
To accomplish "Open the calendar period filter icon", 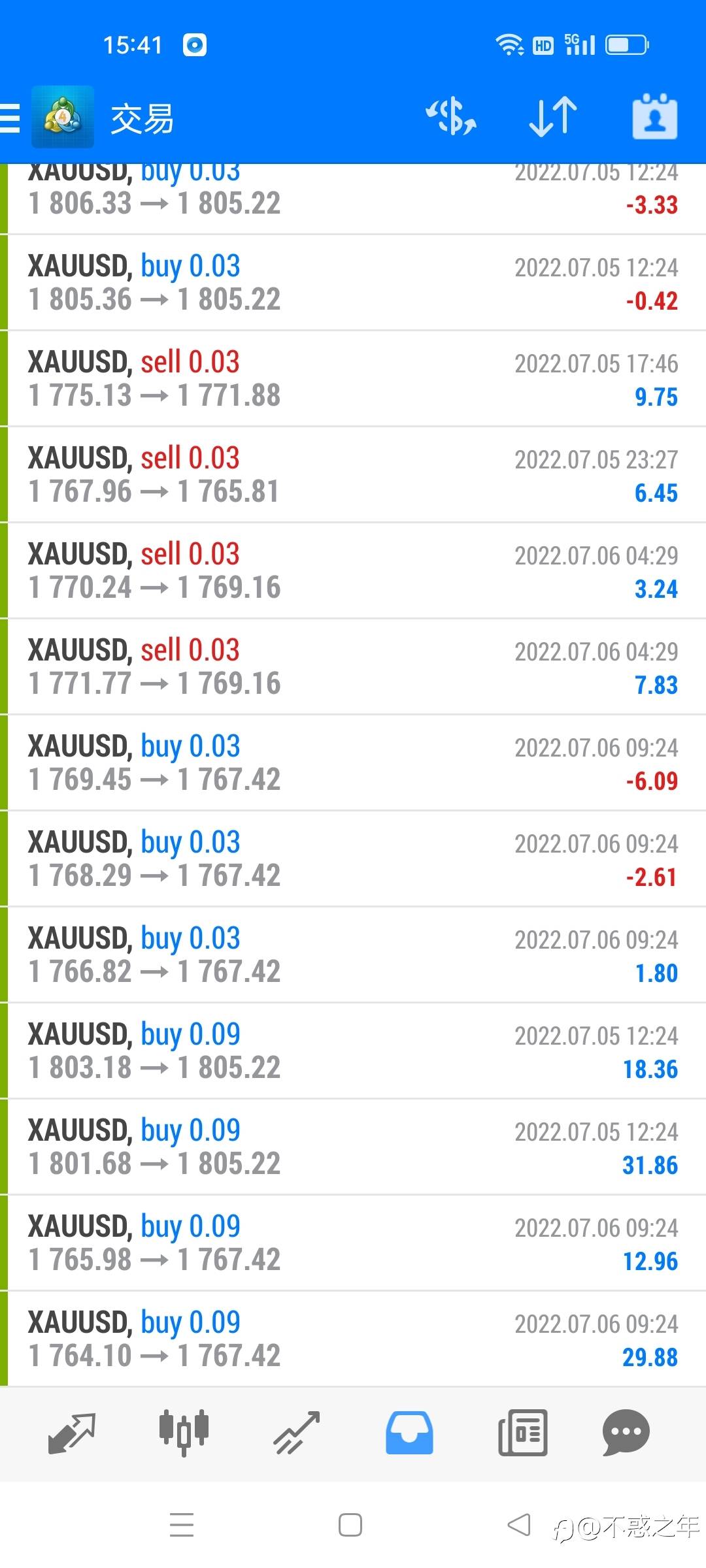I will 655,117.
